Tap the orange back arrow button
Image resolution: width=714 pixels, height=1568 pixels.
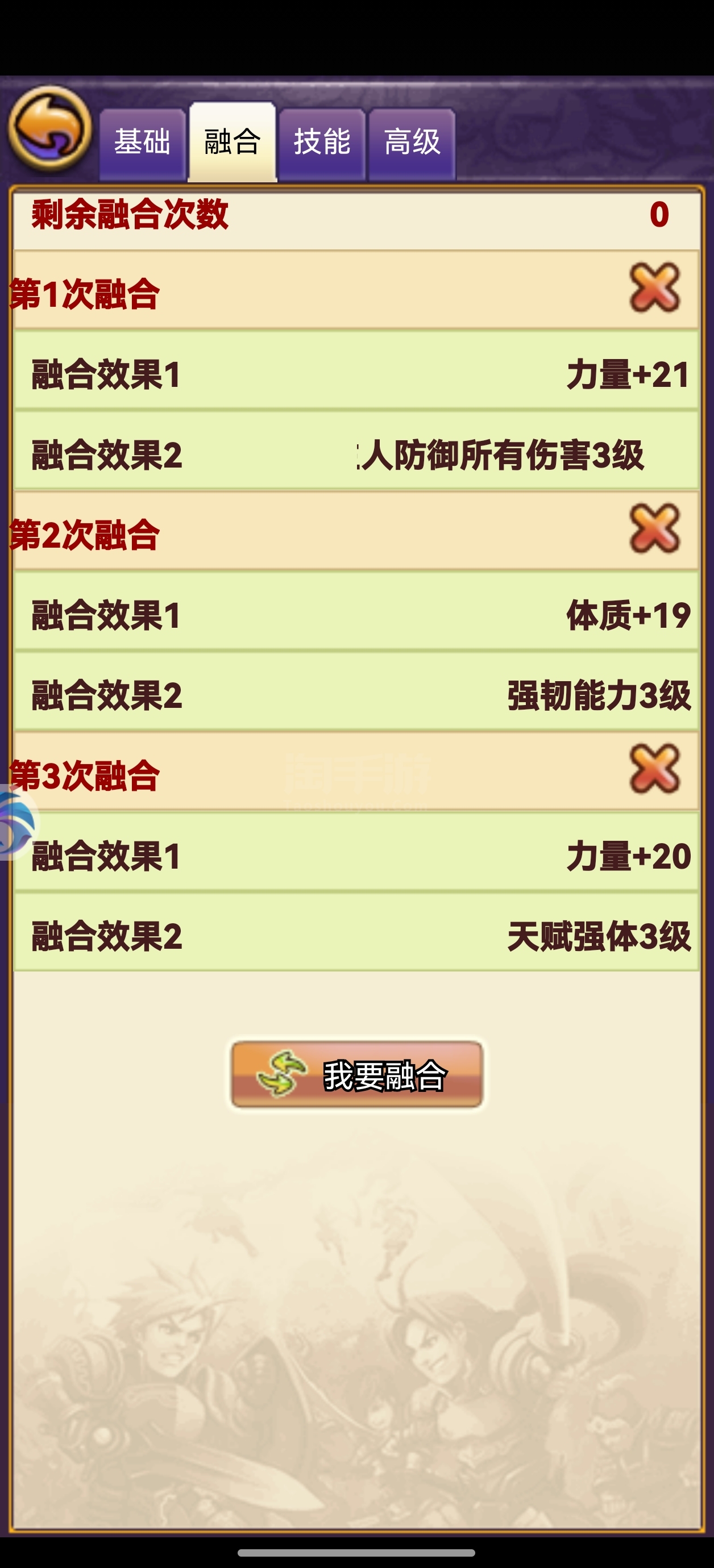(49, 128)
